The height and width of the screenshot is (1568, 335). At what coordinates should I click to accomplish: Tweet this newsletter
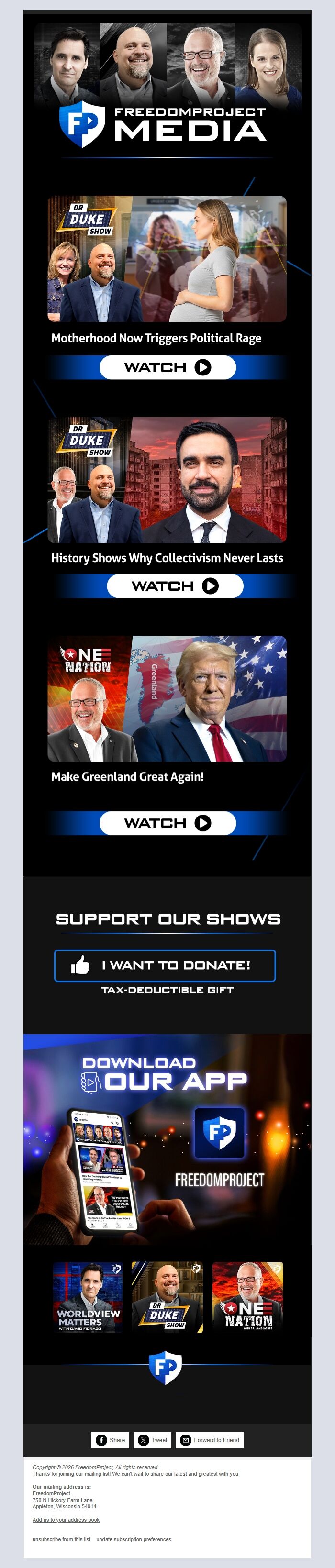[152, 1439]
